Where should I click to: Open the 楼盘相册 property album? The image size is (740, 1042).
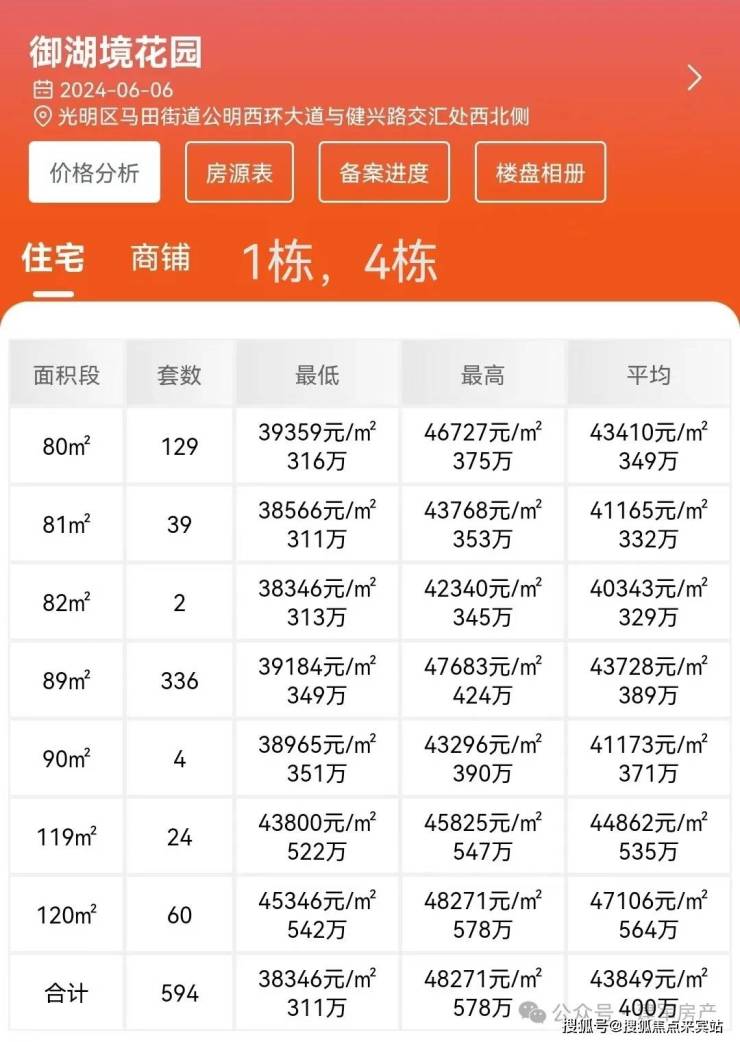click(x=541, y=172)
